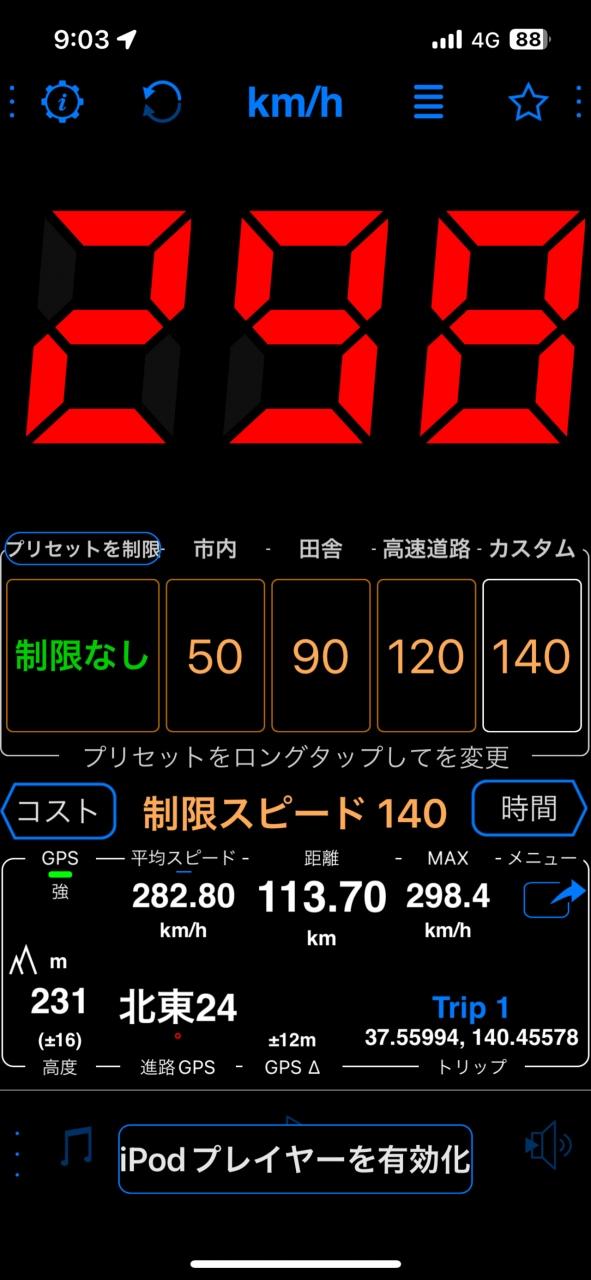591x1280 pixels.
Task: Tap the music note icon
Action: [76, 1146]
